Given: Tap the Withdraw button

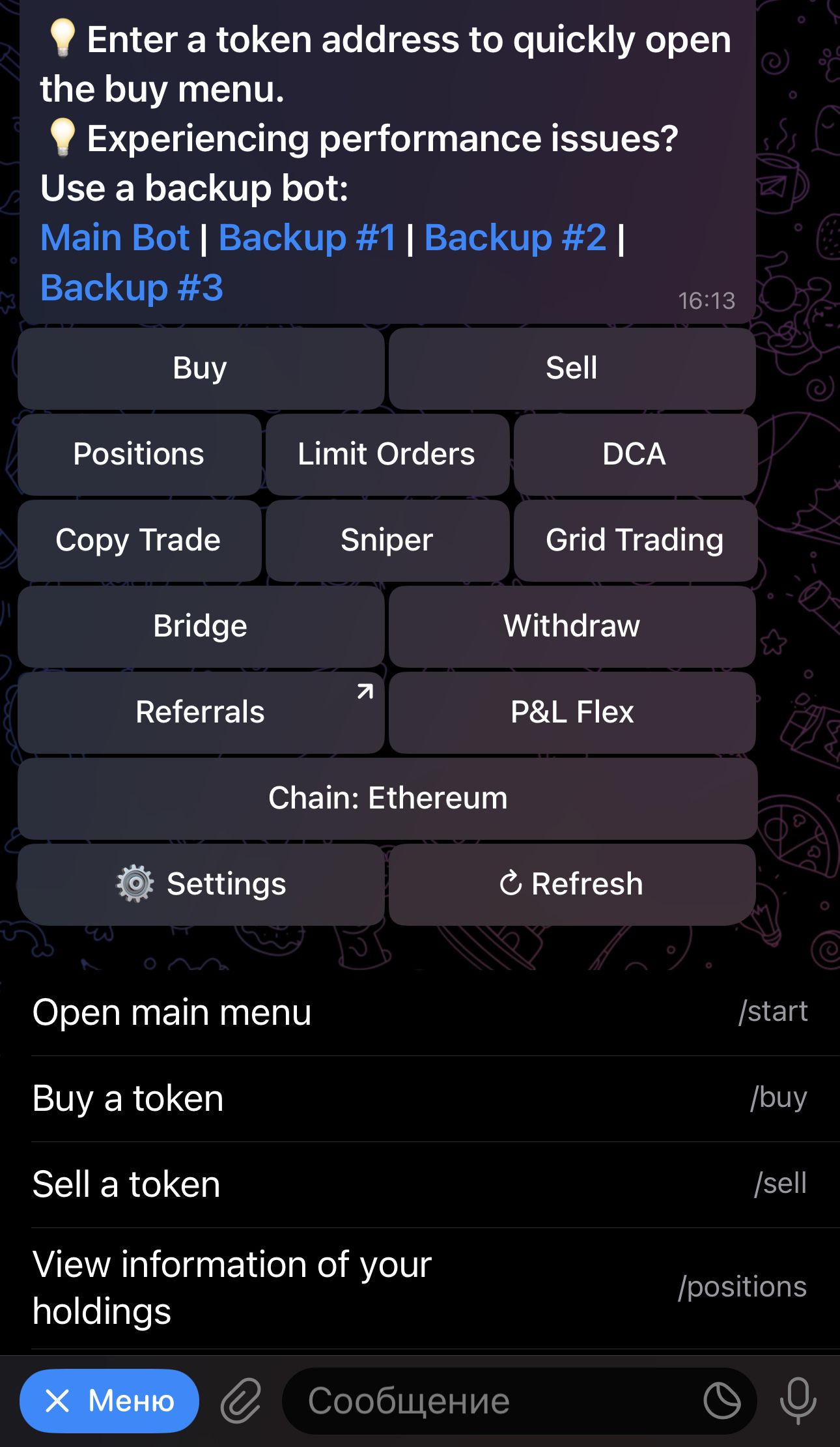Looking at the screenshot, I should pos(572,625).
